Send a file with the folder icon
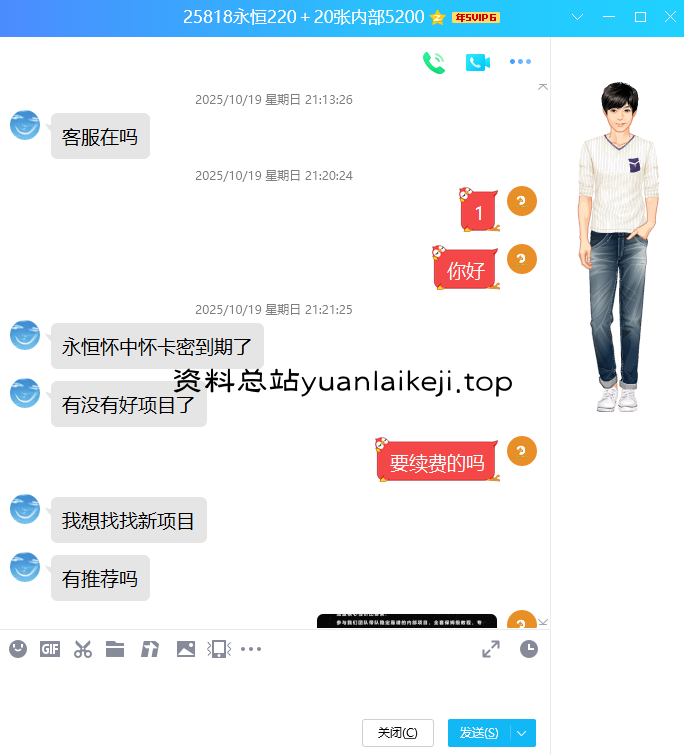684x755 pixels. coord(115,649)
